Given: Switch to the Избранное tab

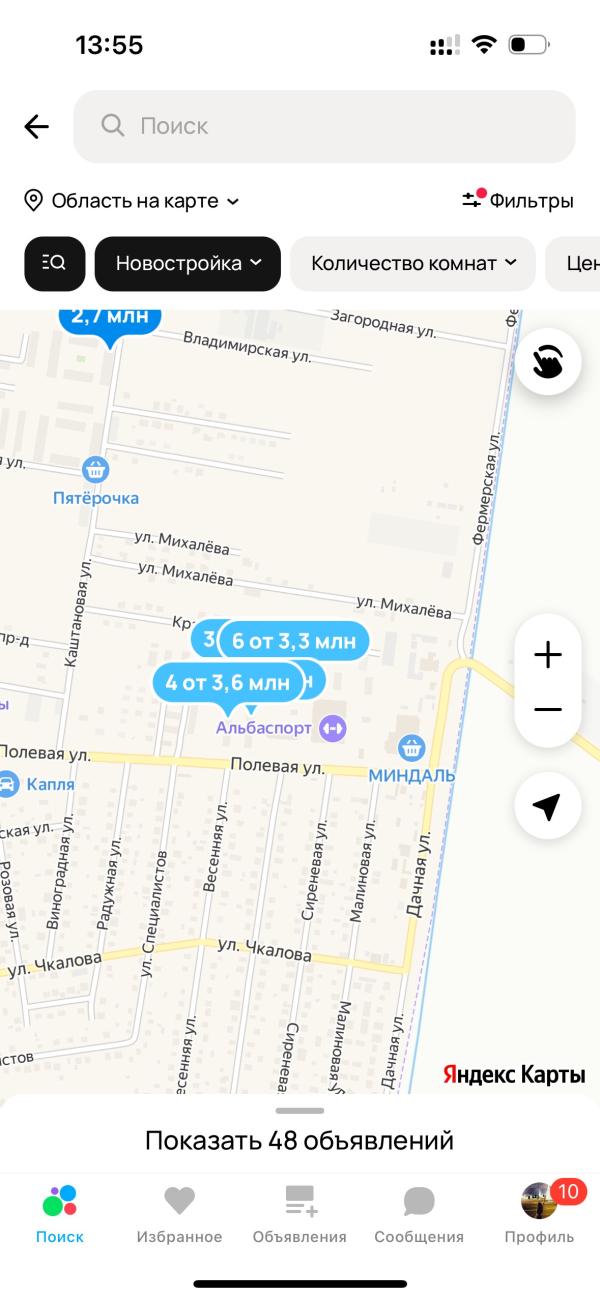Looking at the screenshot, I should [x=180, y=1214].
